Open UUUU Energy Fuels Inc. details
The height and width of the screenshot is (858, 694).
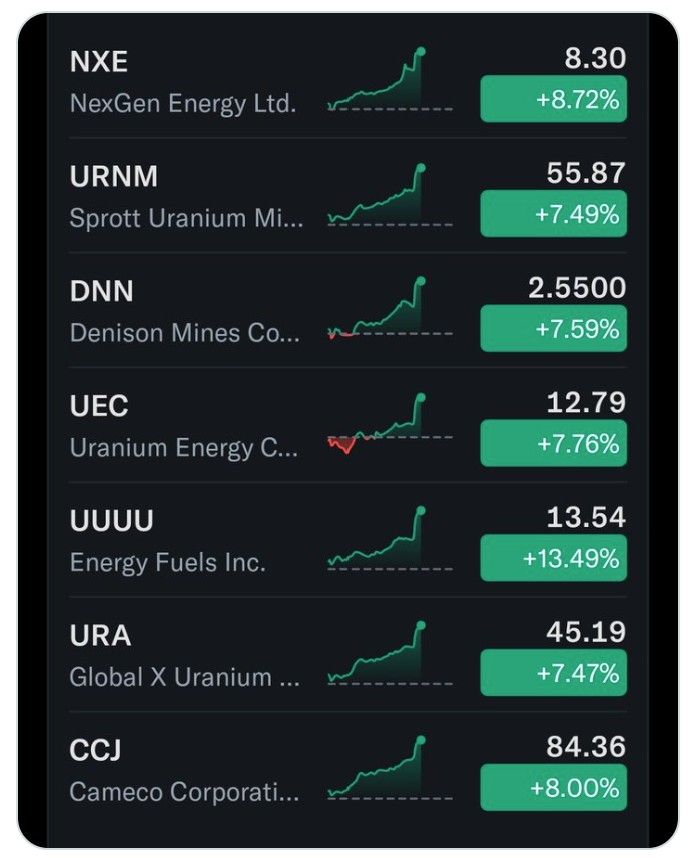coord(168,542)
